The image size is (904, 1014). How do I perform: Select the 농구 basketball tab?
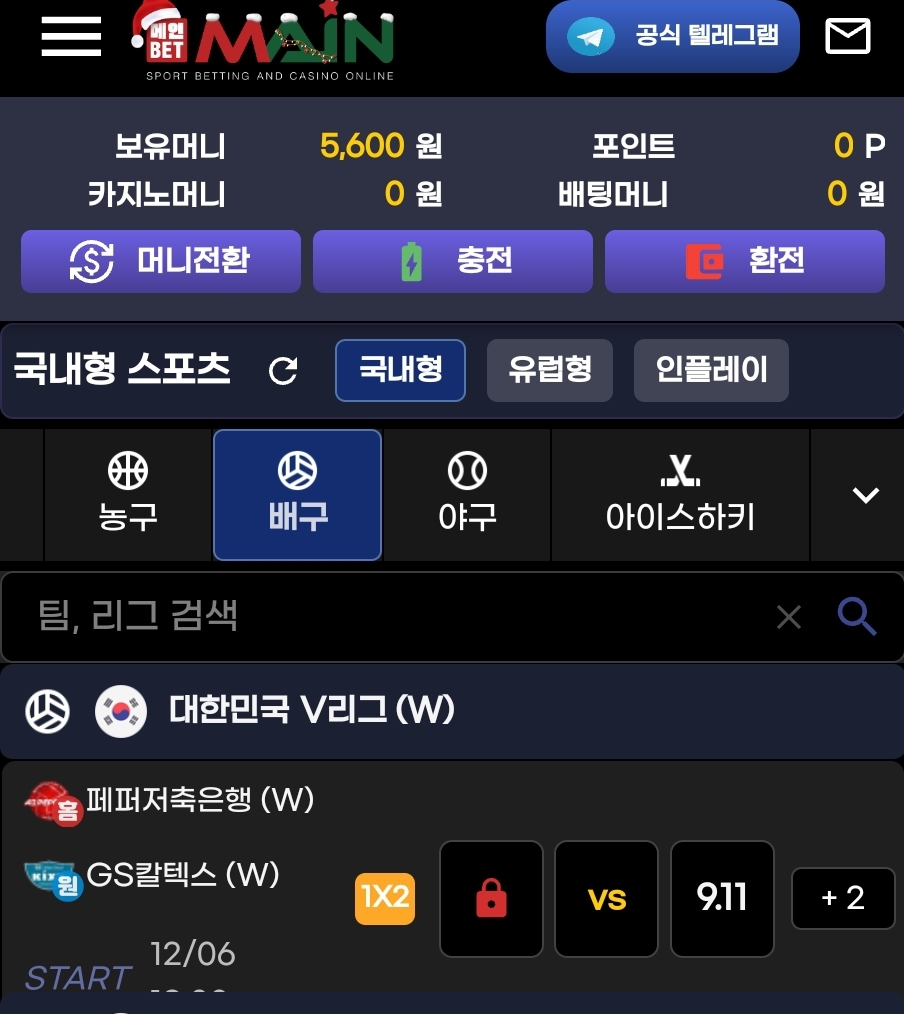coord(128,495)
